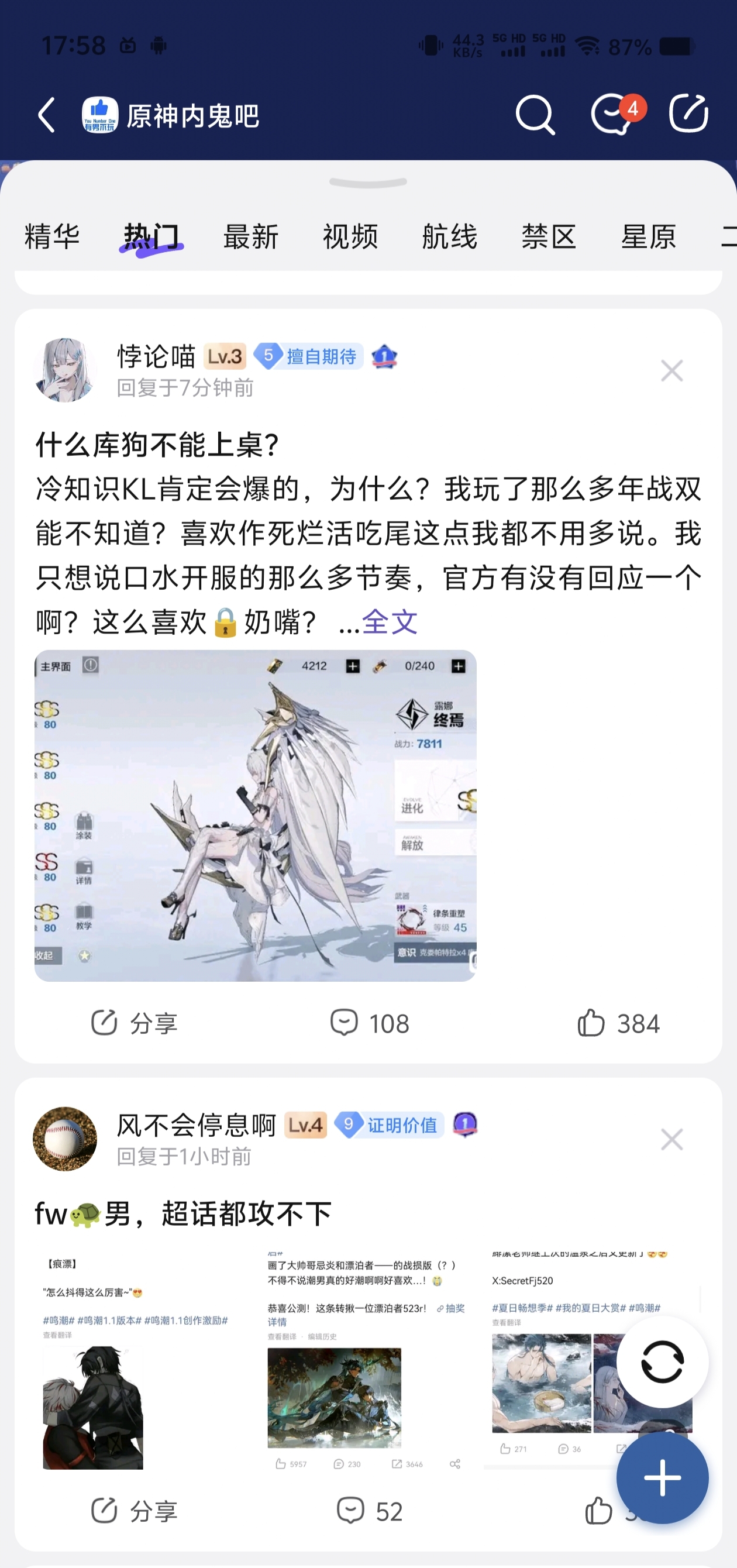Switch to the 视频 tab
This screenshot has width=737, height=1568.
pos(350,236)
